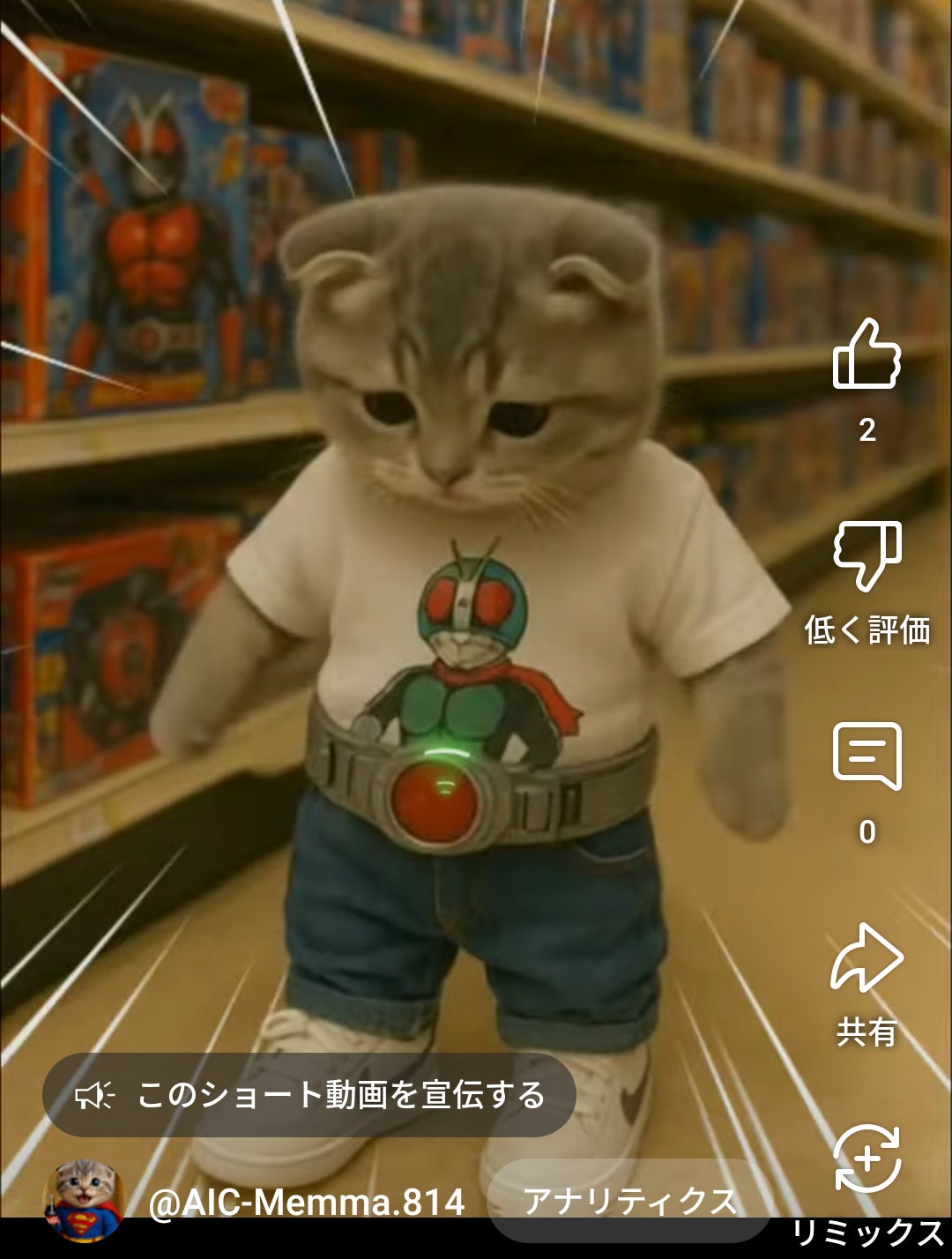The height and width of the screenshot is (1259, 952).
Task: Tap このショート動画を宣伝する promote button
Action: [309, 1095]
